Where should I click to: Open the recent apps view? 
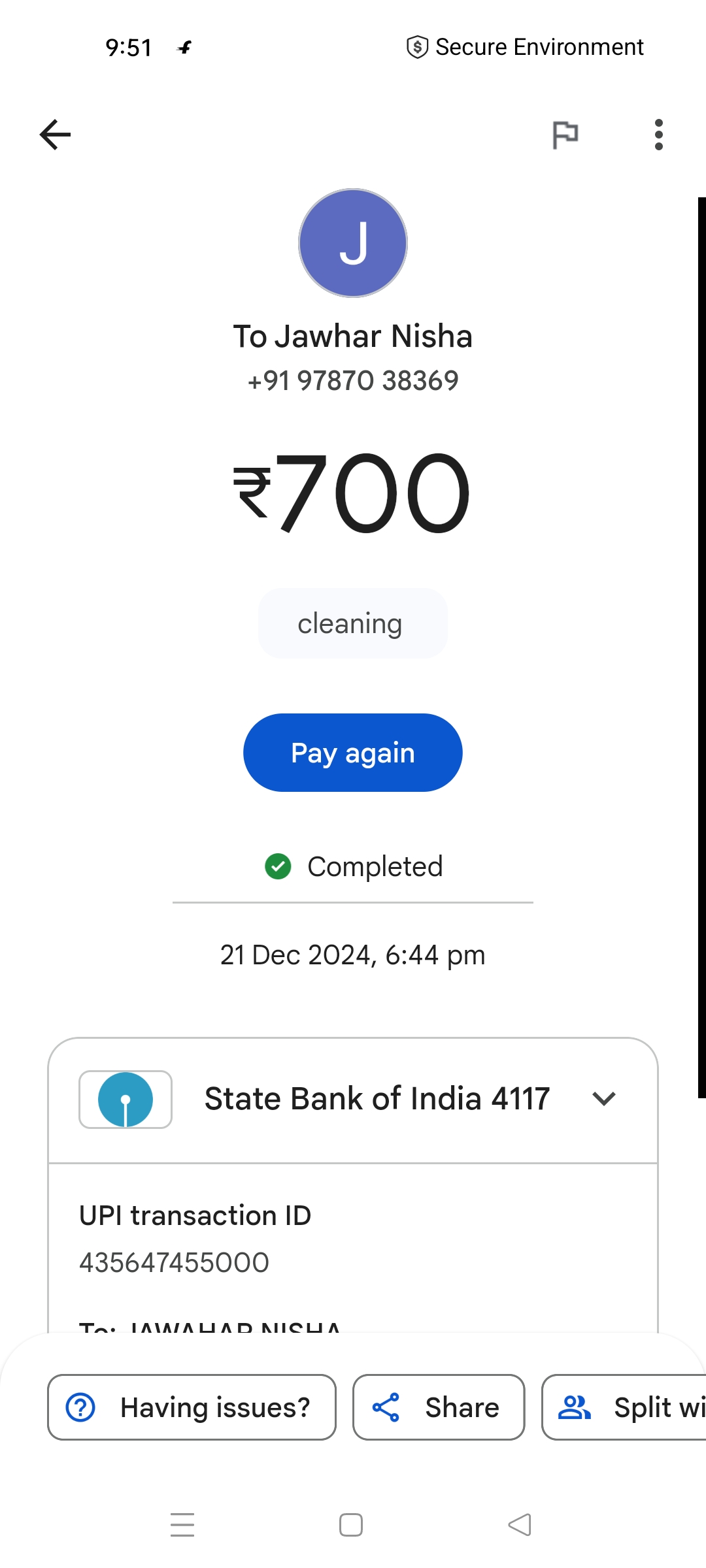[182, 1525]
